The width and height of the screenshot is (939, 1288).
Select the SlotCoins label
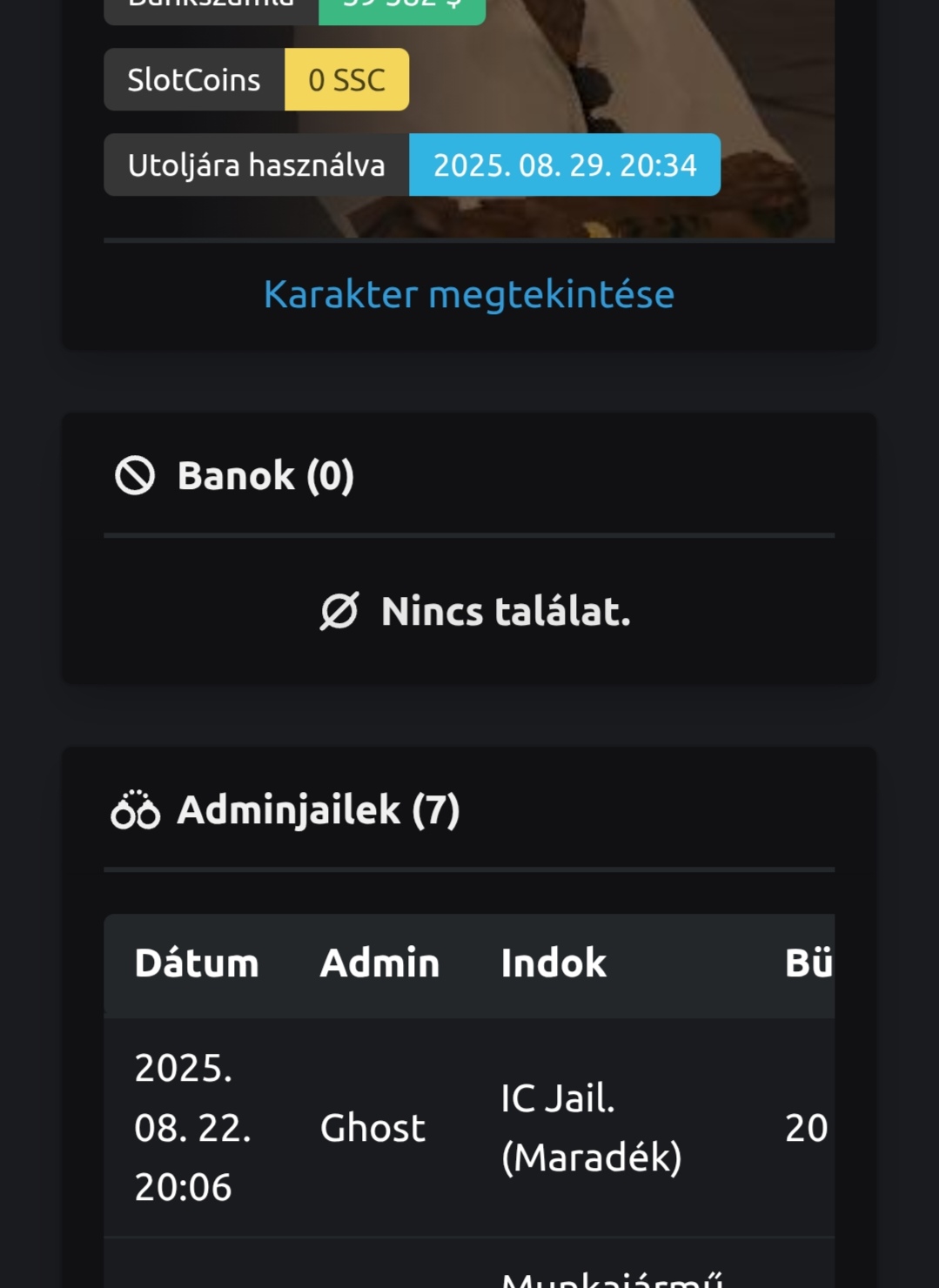point(193,80)
